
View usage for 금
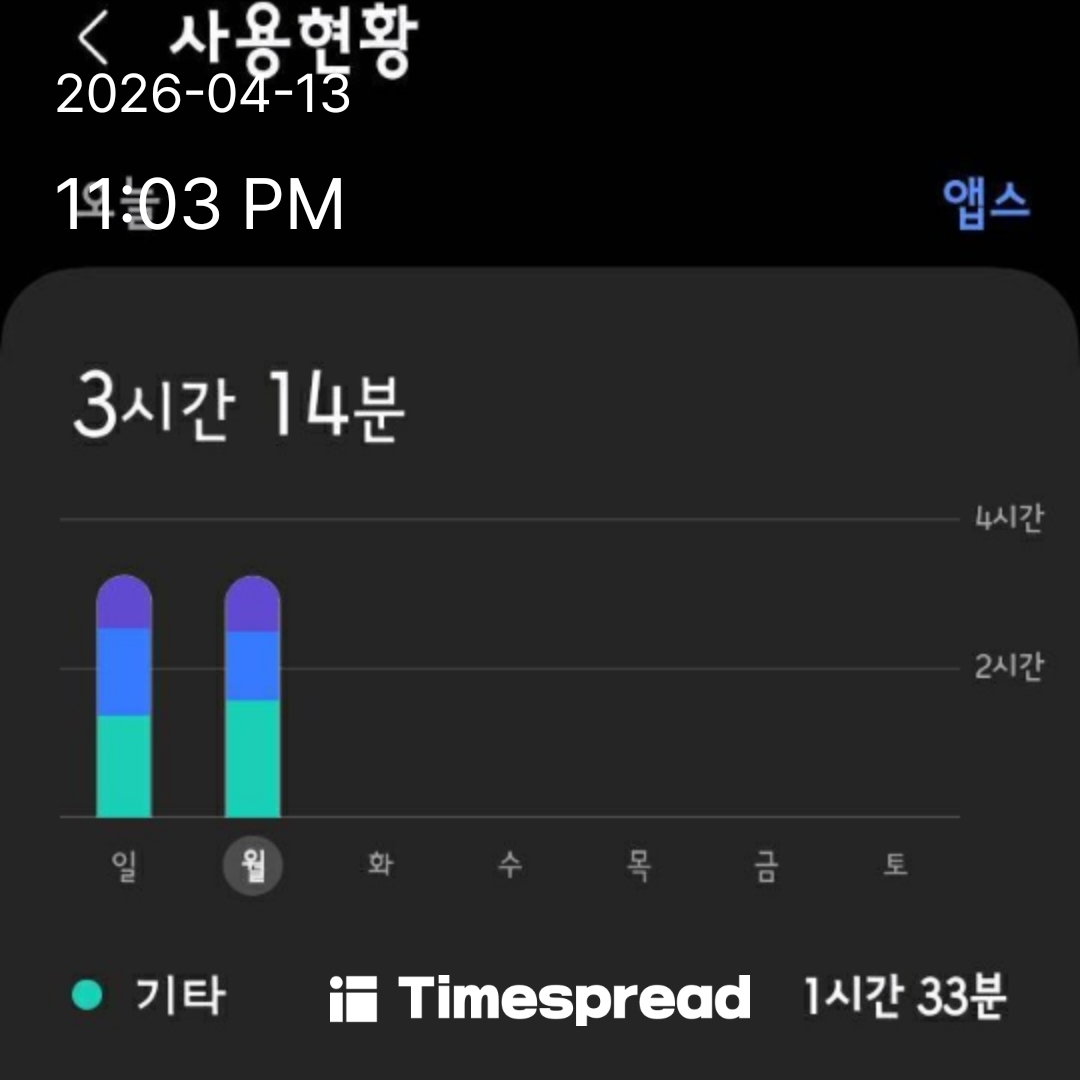766,866
